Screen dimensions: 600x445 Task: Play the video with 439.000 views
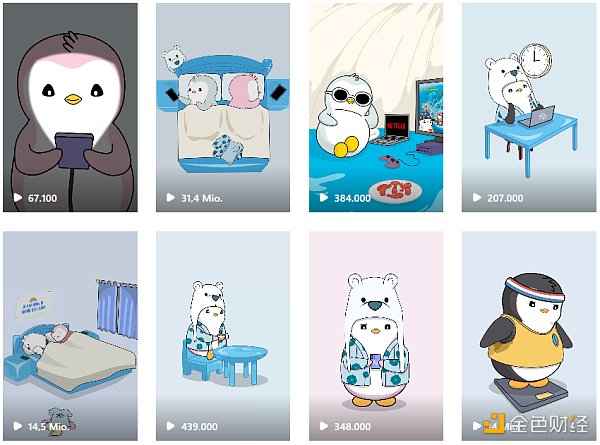point(223,335)
